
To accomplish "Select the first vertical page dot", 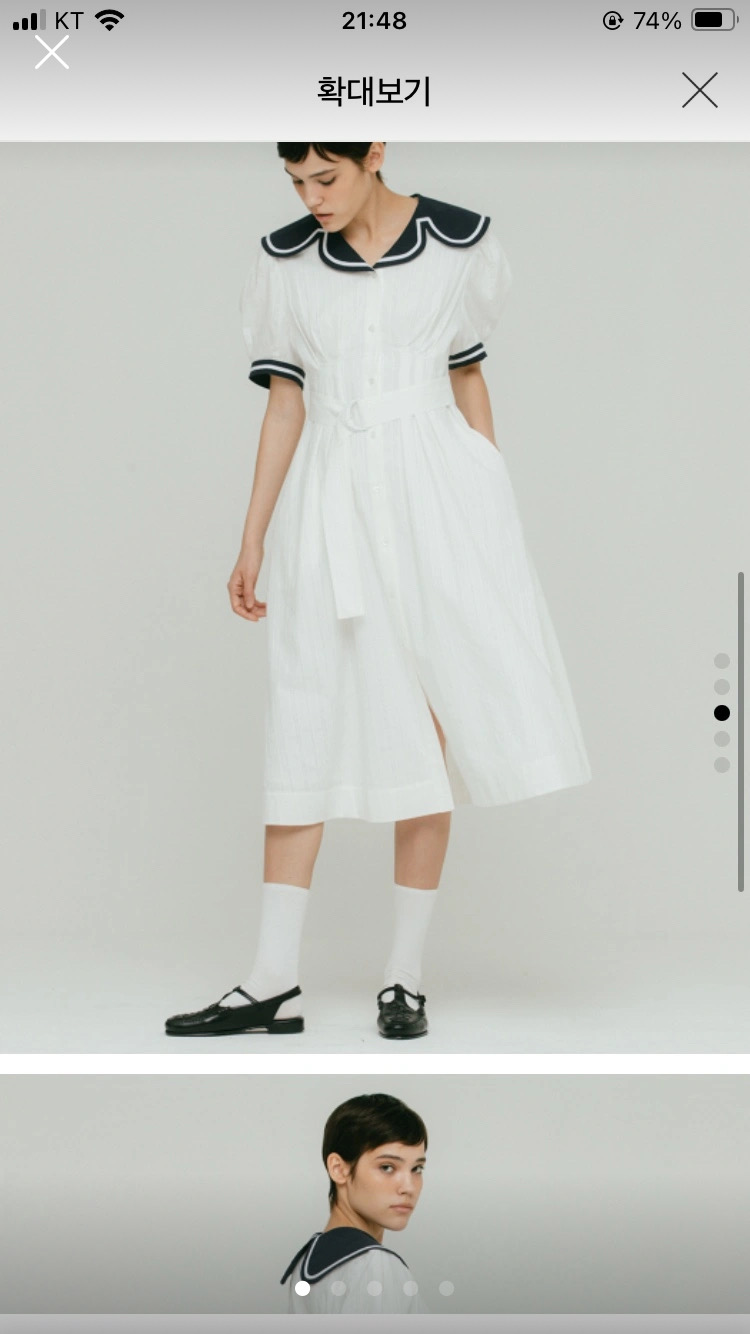I will tap(722, 661).
